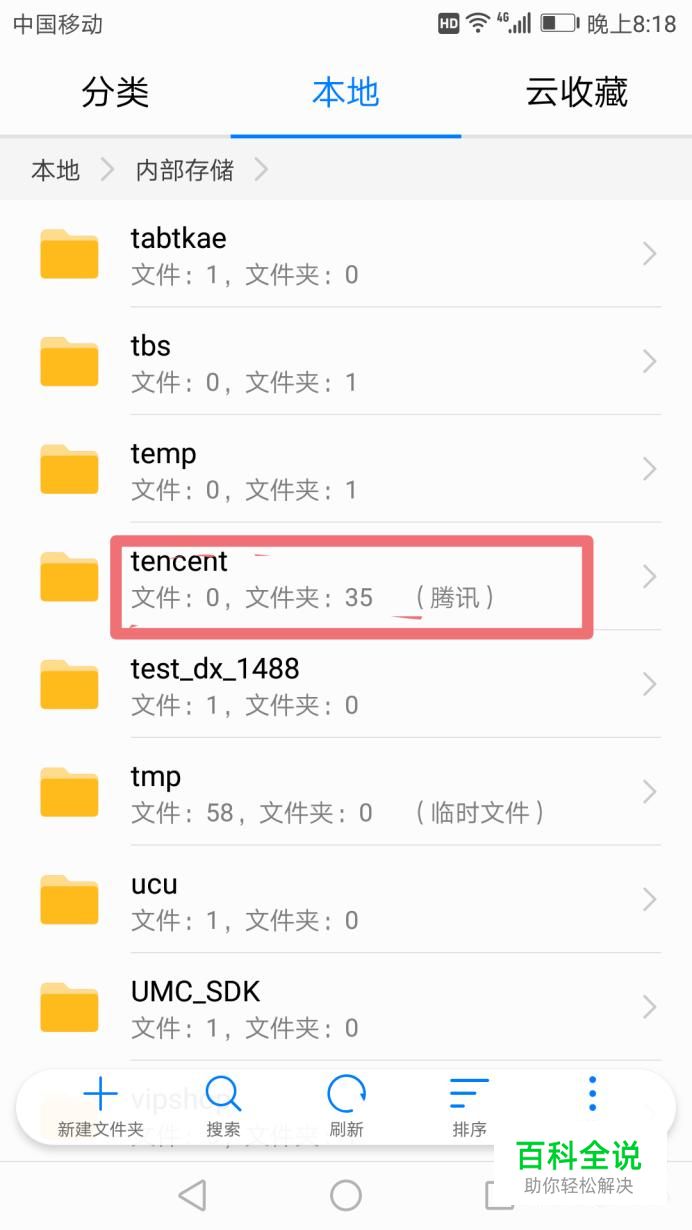The height and width of the screenshot is (1230, 692).
Task: Open the three-dot more menu
Action: click(592, 1095)
